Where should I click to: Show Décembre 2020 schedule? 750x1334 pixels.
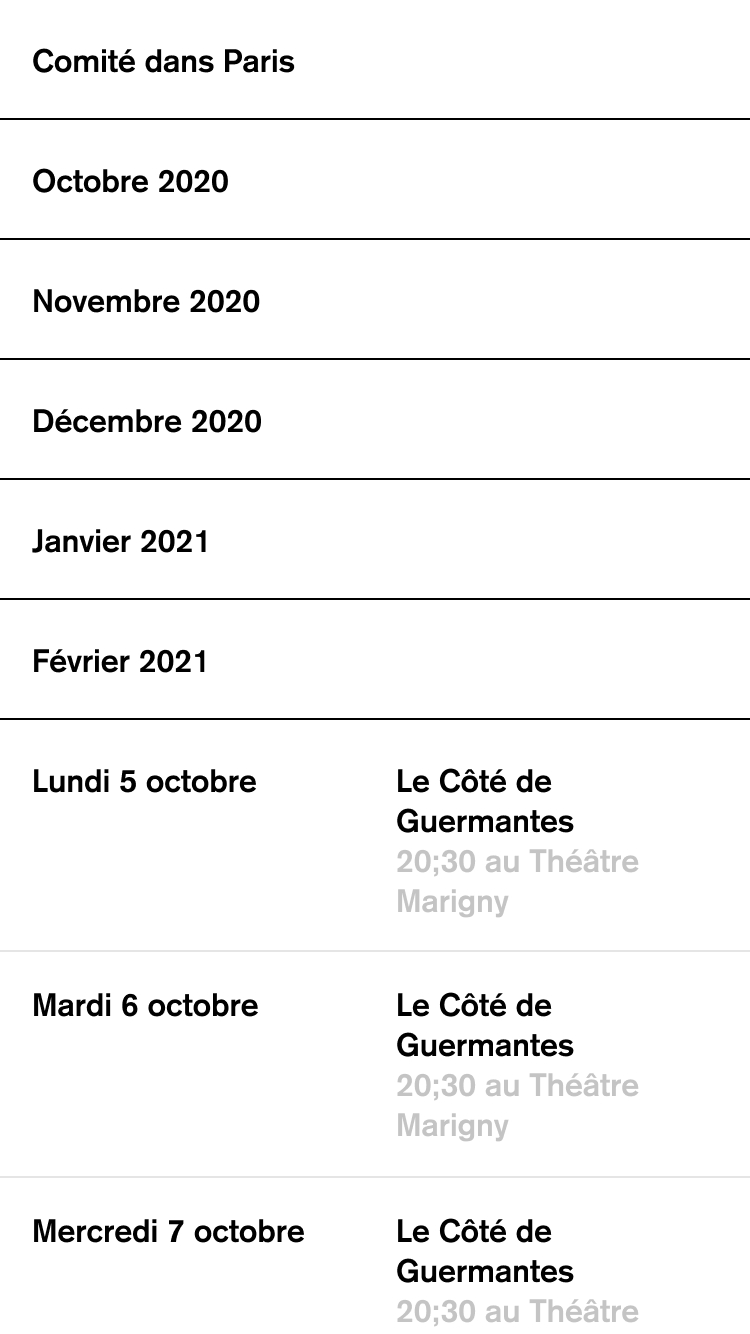click(375, 420)
